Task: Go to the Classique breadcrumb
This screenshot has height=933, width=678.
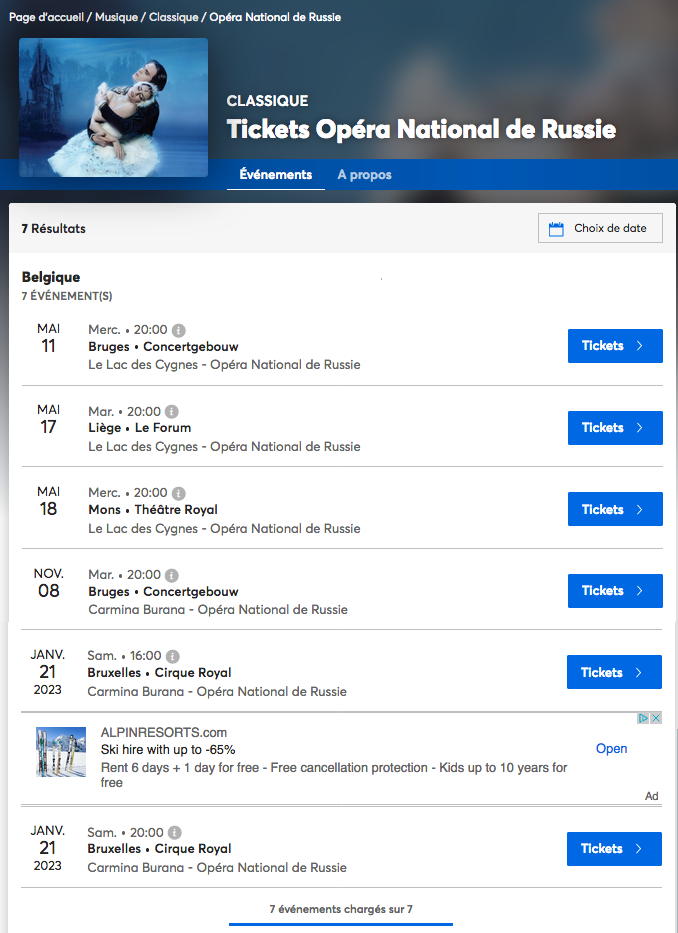Action: pos(173,17)
